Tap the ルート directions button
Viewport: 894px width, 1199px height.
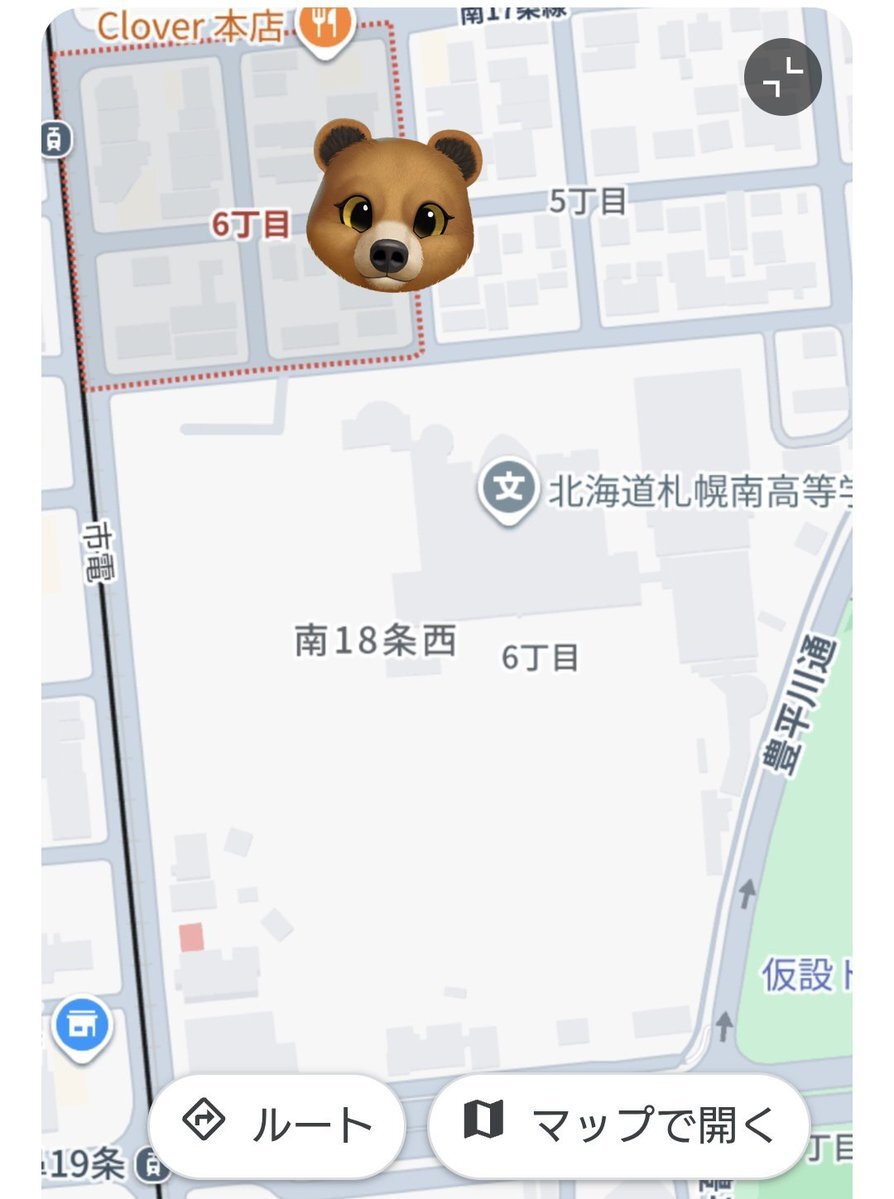coord(277,1126)
